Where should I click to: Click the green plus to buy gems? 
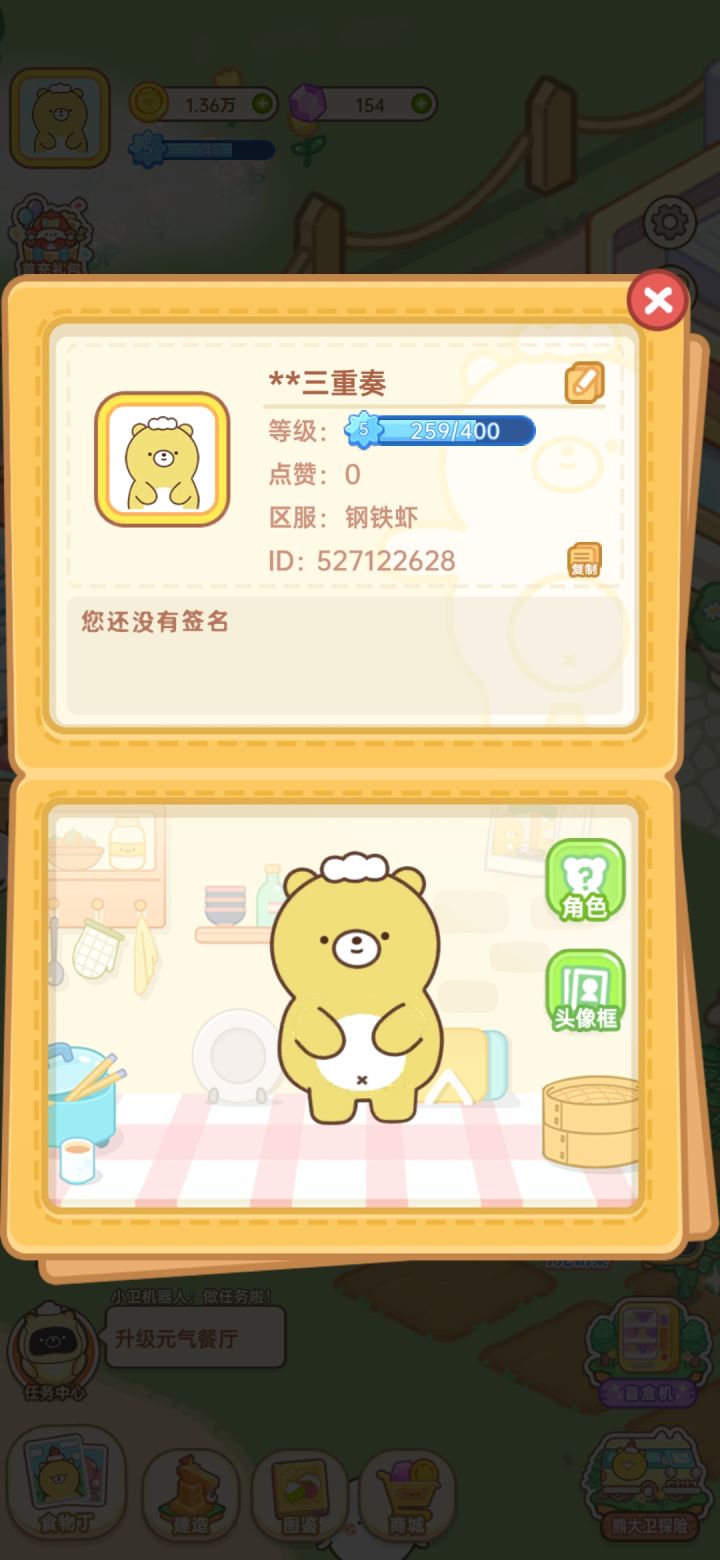point(420,103)
